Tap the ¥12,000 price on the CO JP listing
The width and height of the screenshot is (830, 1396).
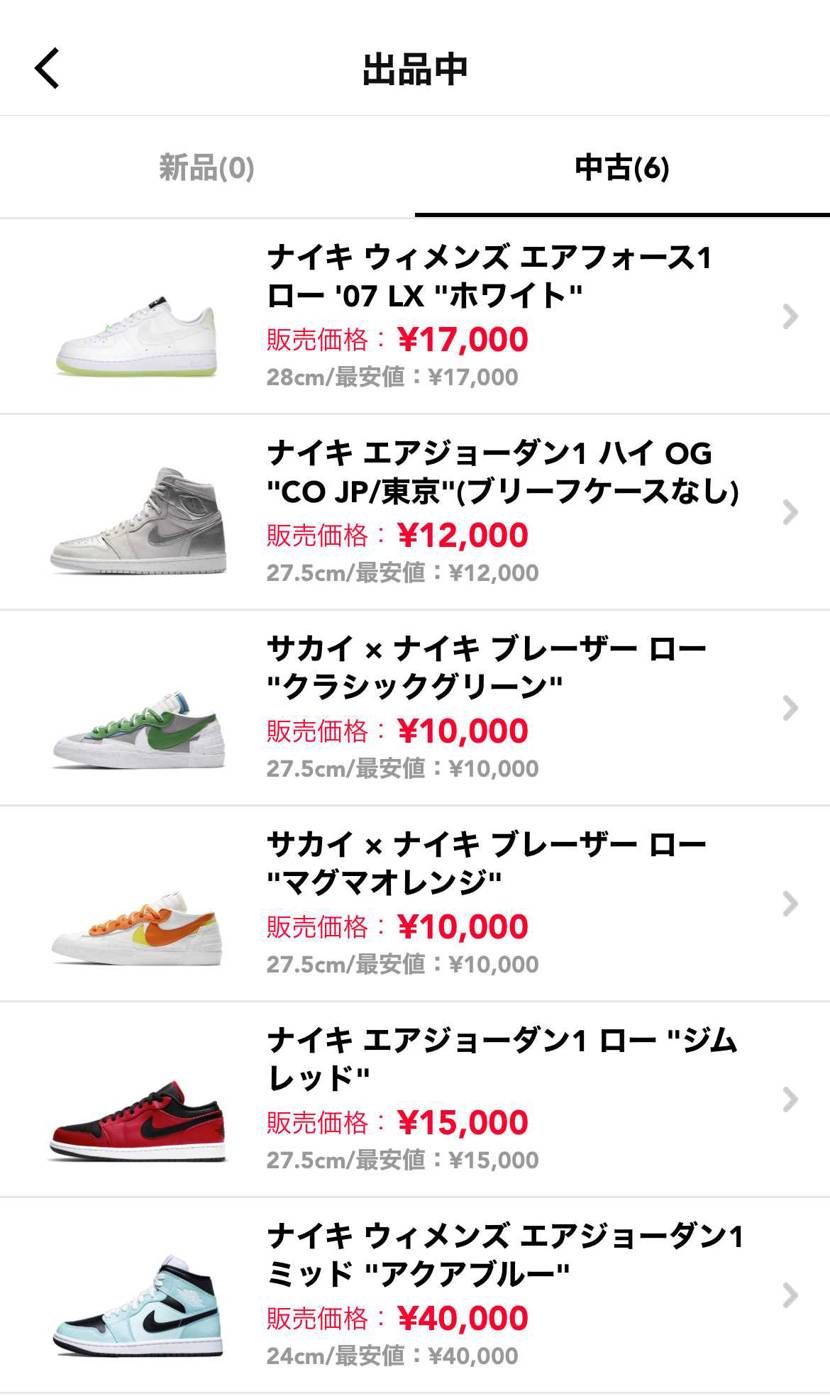point(464,534)
